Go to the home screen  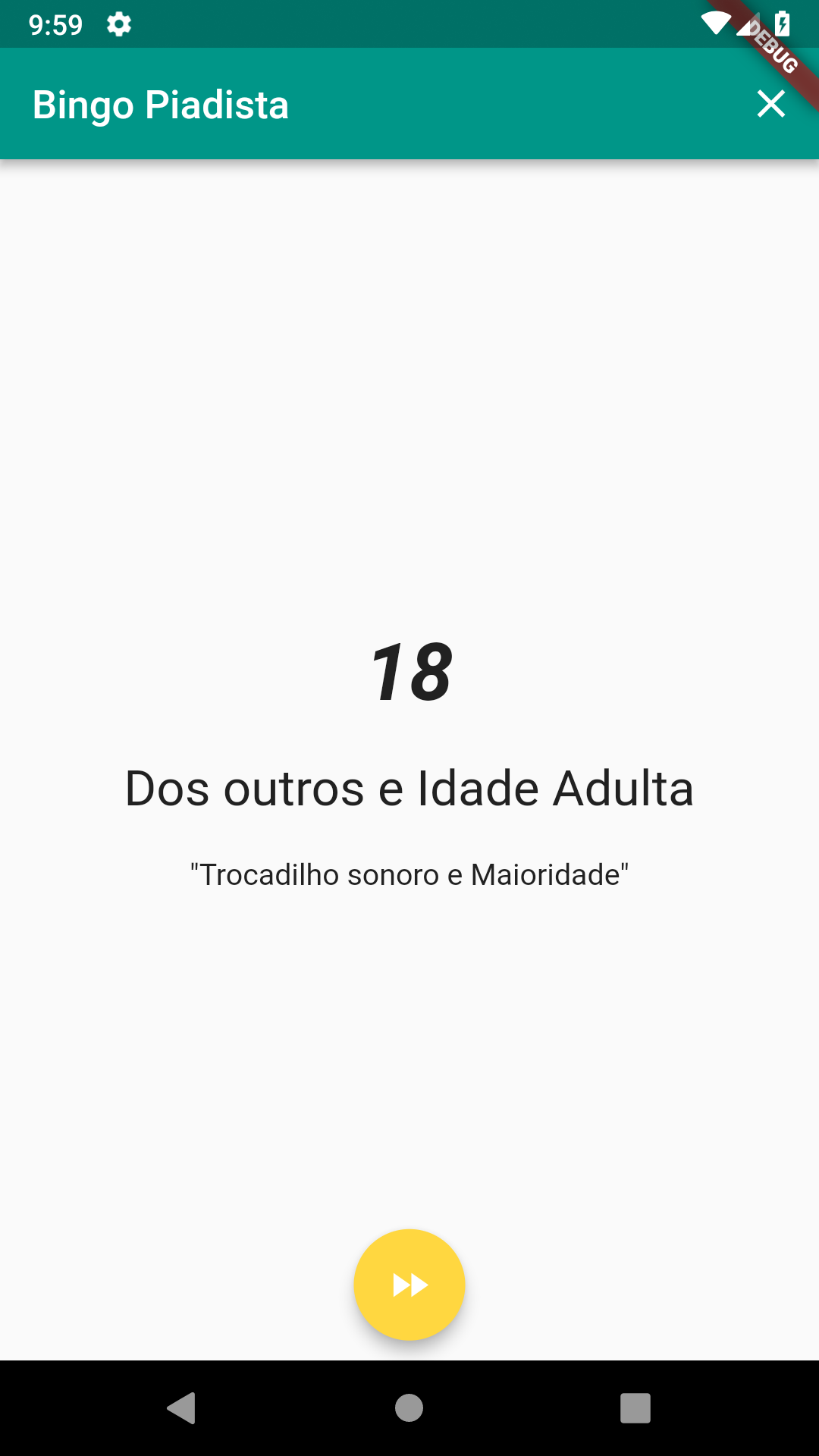coord(409,1408)
